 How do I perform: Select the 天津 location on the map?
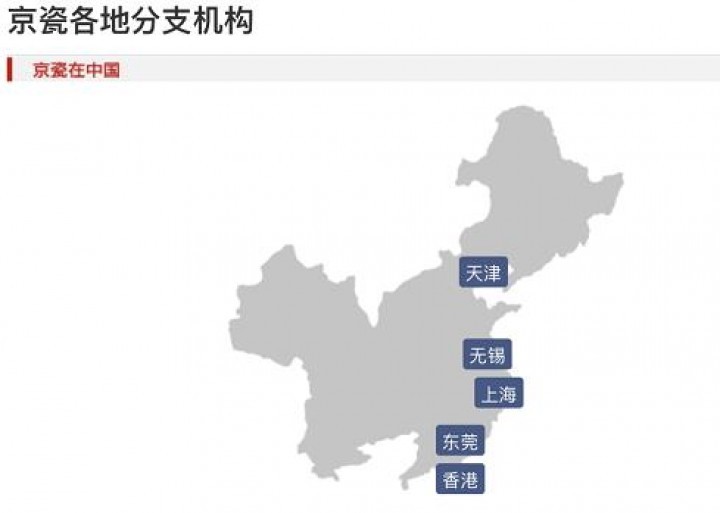(484, 273)
